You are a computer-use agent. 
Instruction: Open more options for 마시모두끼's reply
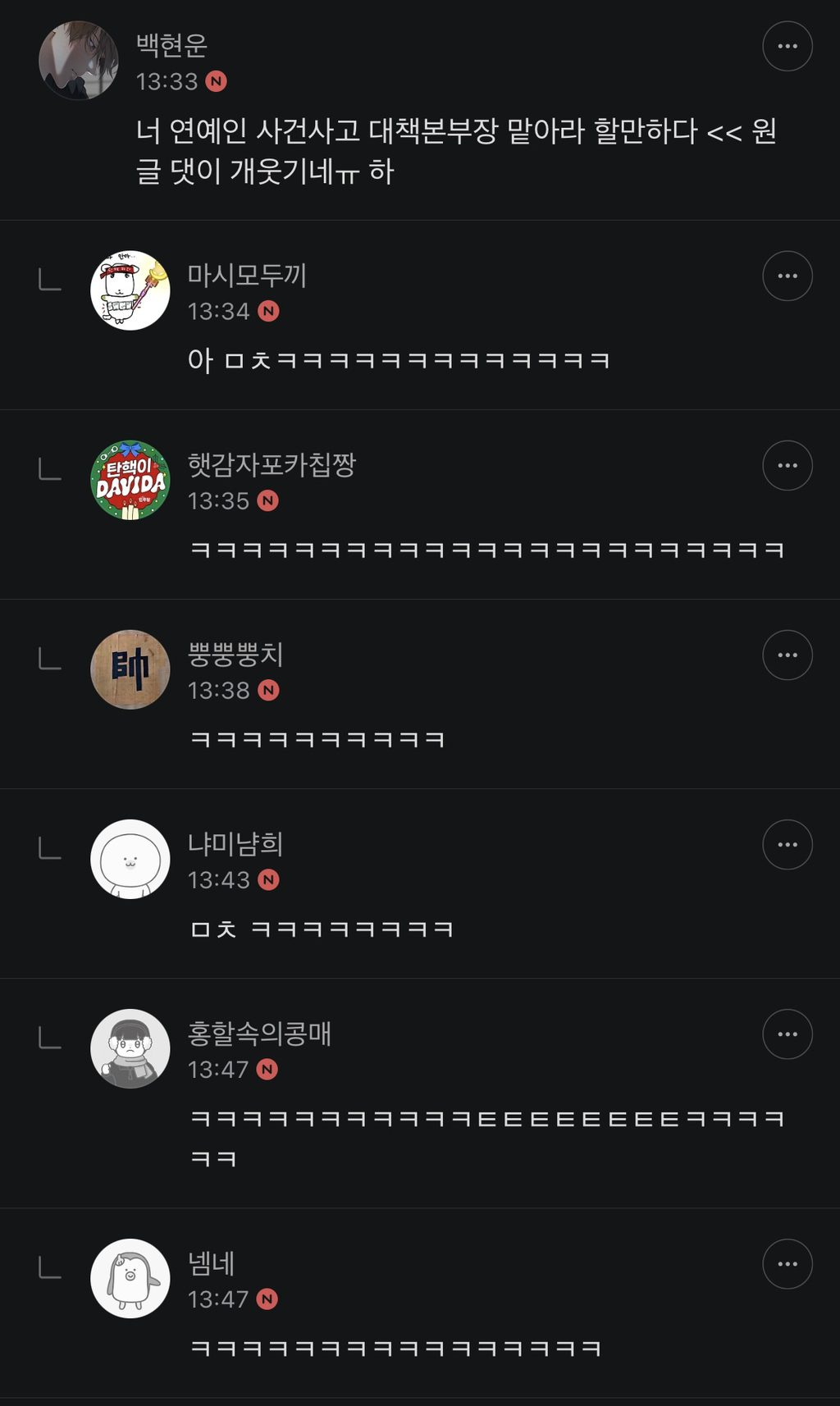click(x=787, y=276)
